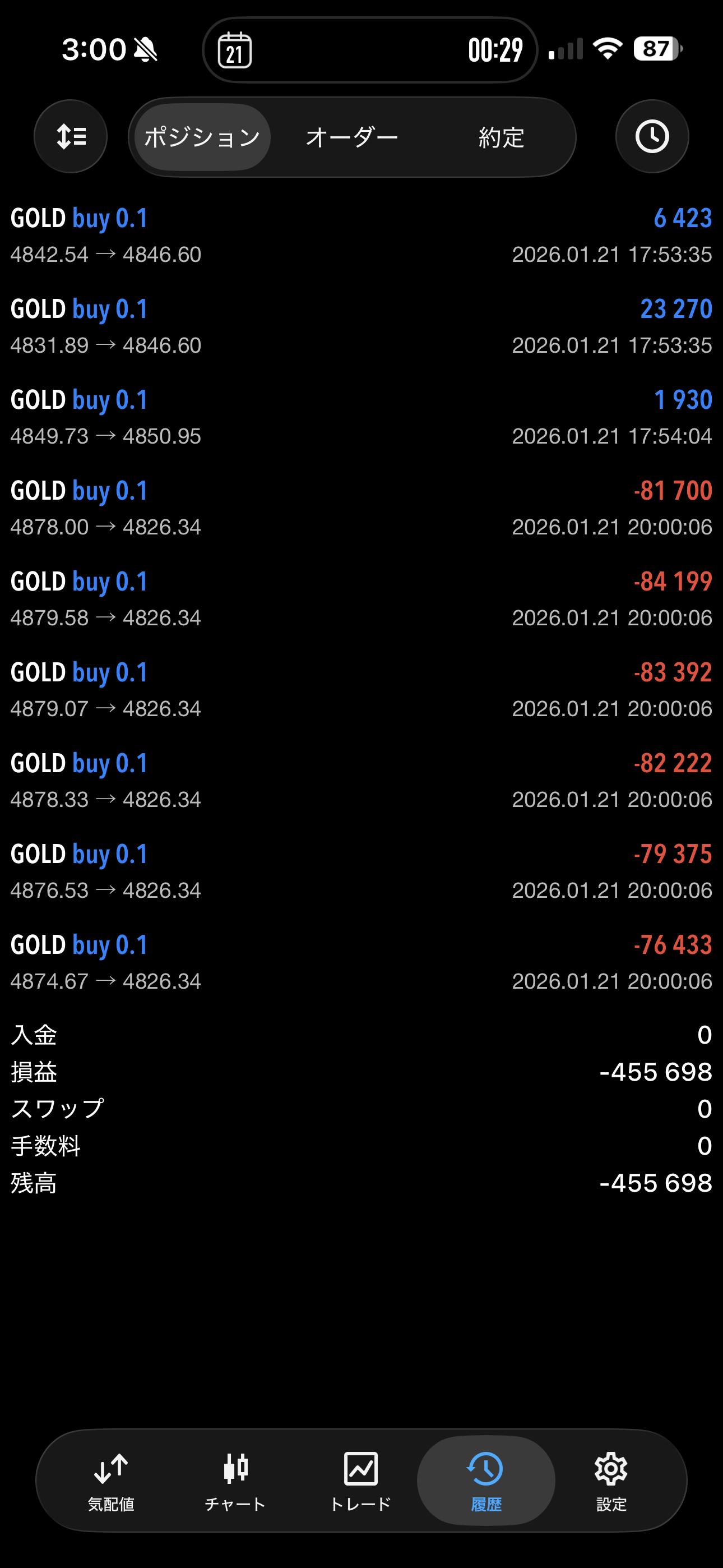Show details of the -76 433 loss trade
The height and width of the screenshot is (1568, 723).
click(x=361, y=962)
